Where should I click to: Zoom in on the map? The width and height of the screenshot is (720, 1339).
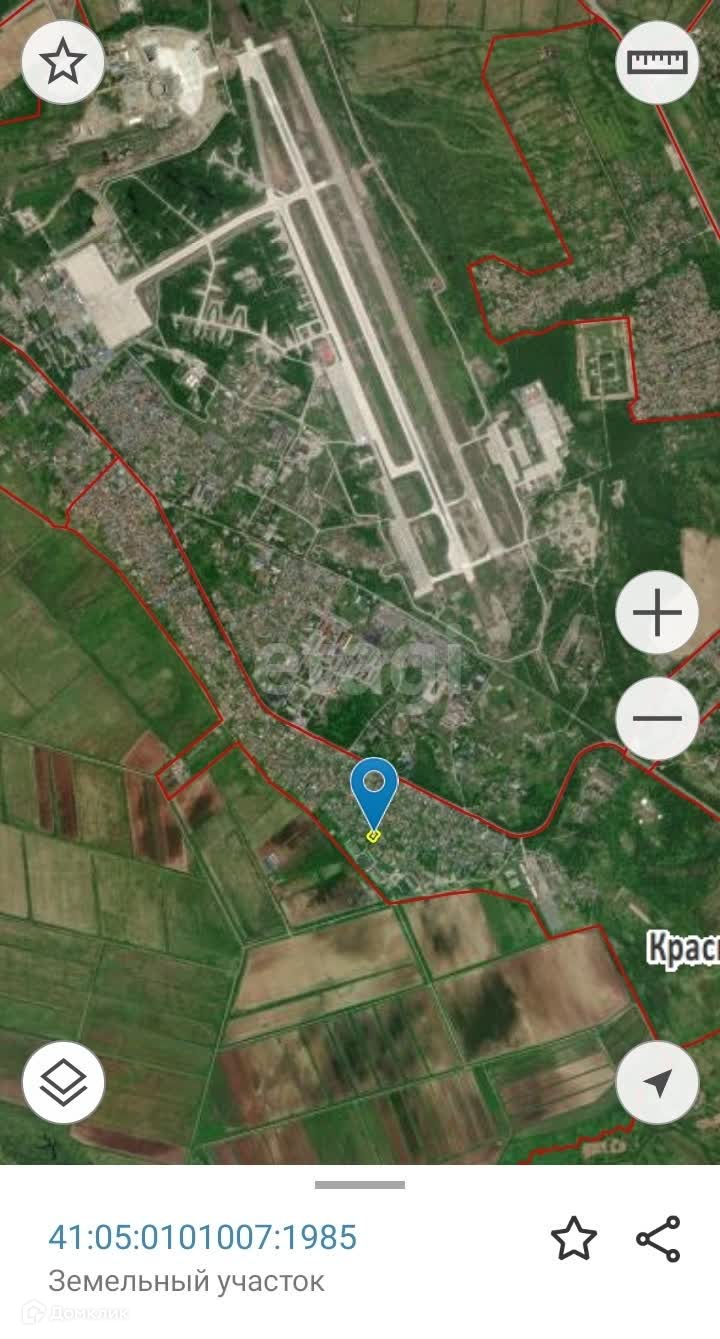(657, 613)
